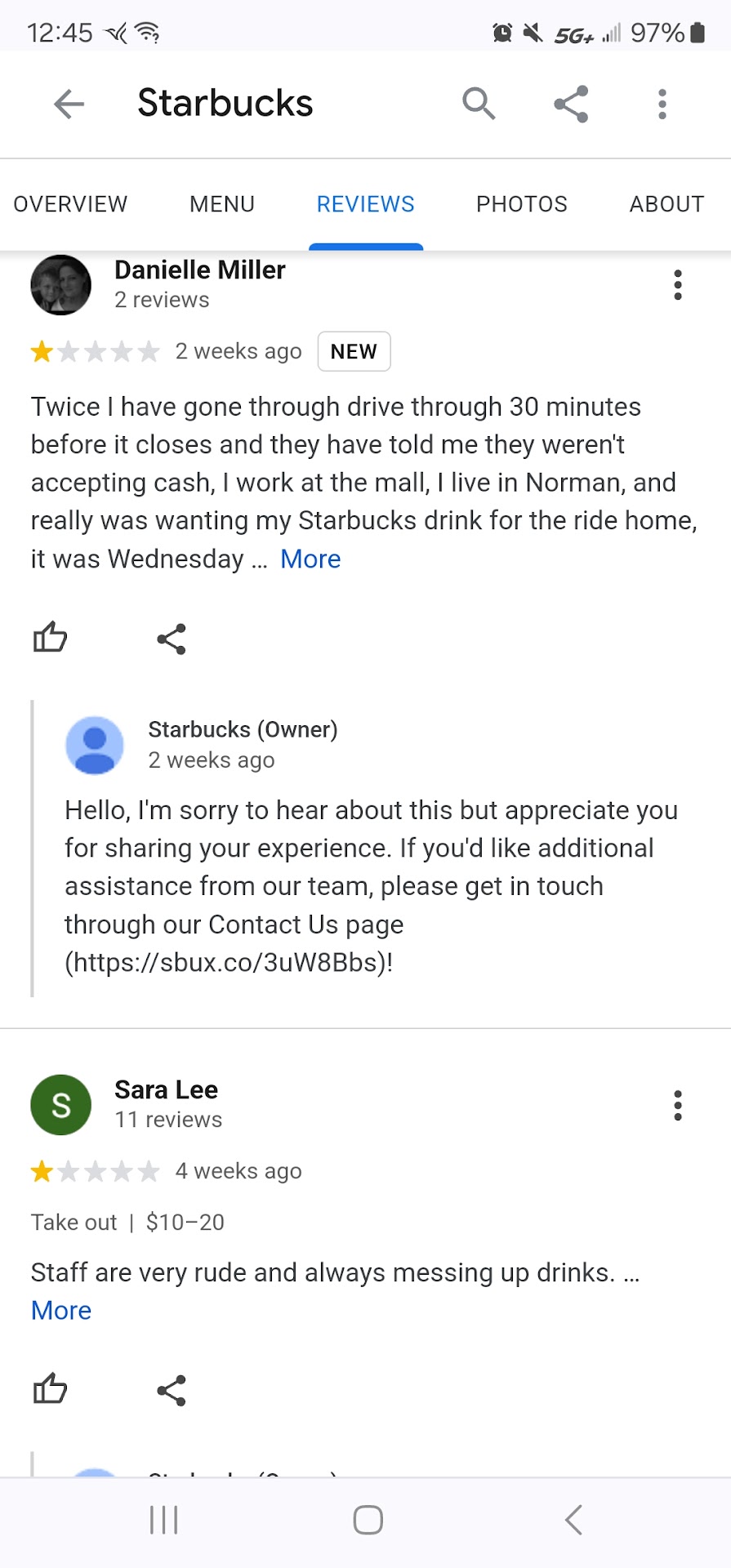Mark Sara Lee's review as helpful
Screen dimensions: 731x1568
pyautogui.click(x=50, y=1389)
